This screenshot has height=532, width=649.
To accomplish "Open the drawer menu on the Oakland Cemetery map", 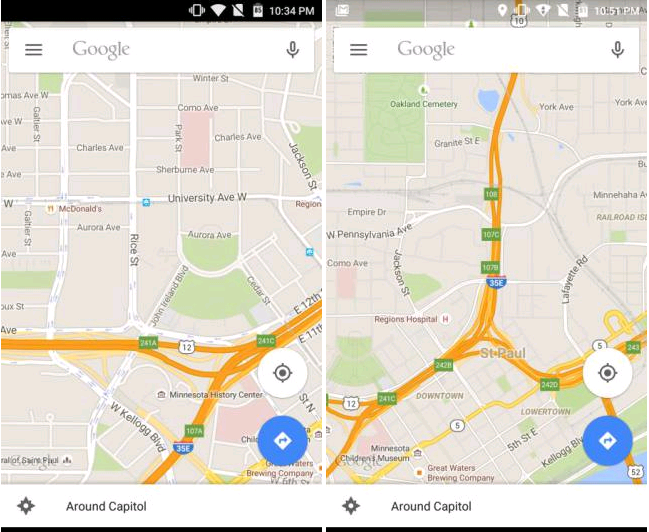I will pos(359,50).
